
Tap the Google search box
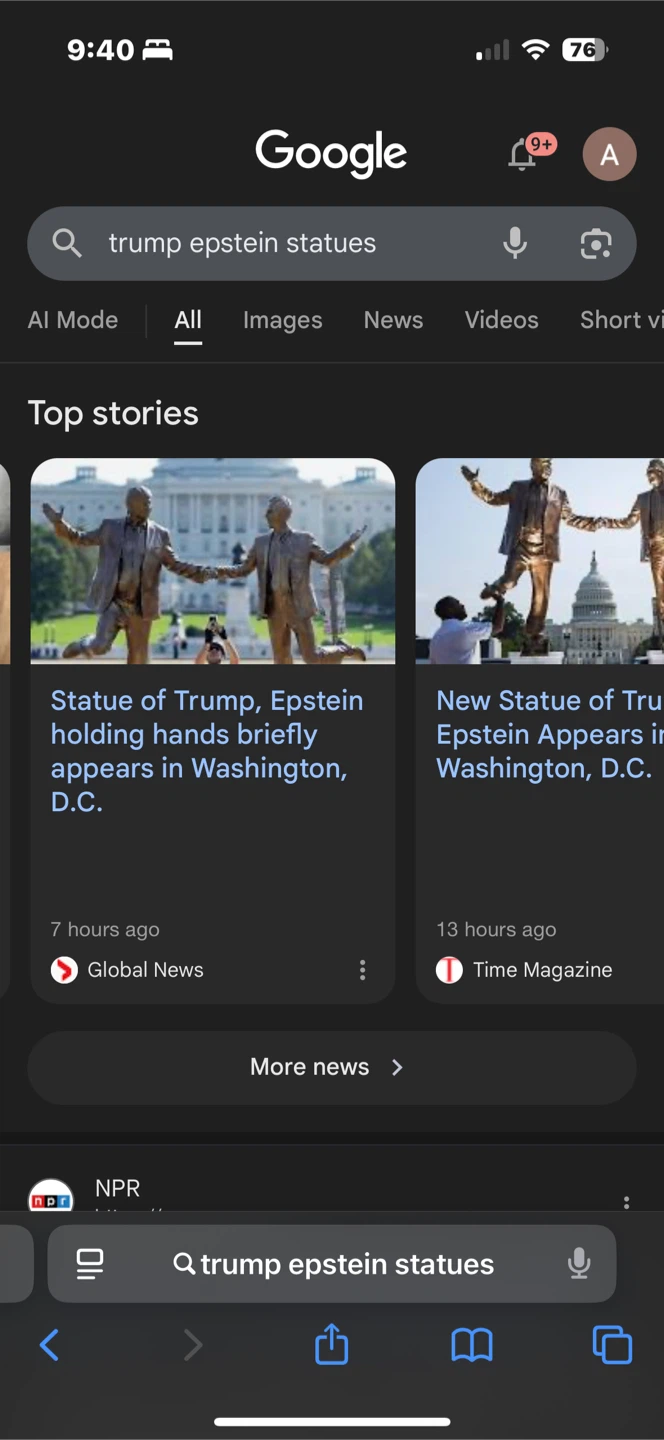pyautogui.click(x=290, y=243)
